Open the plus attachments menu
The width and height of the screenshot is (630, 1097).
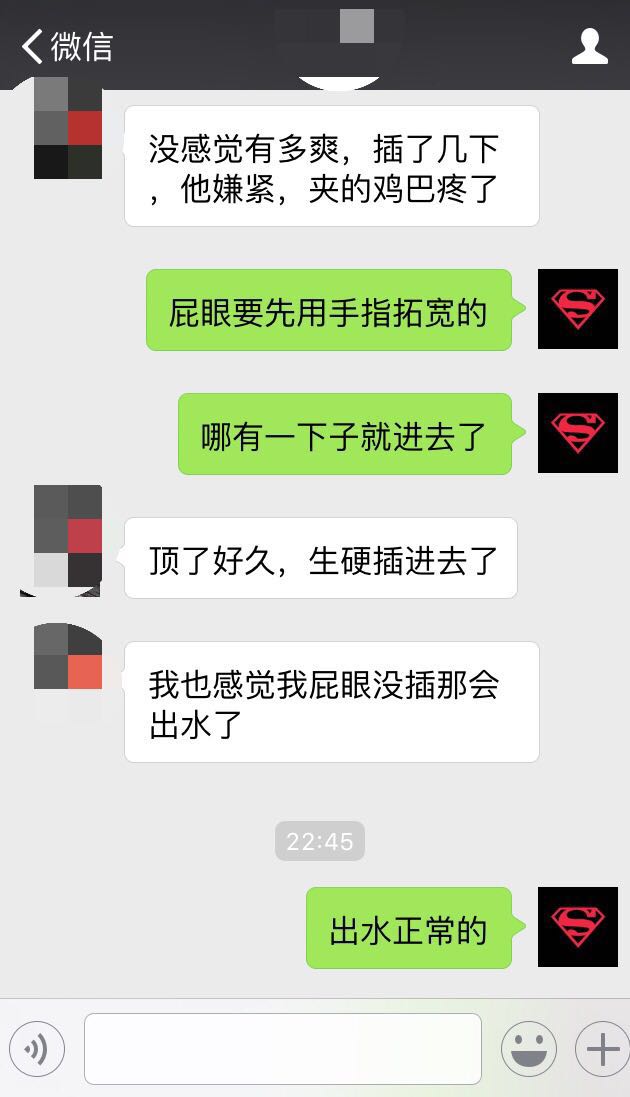click(x=602, y=1049)
